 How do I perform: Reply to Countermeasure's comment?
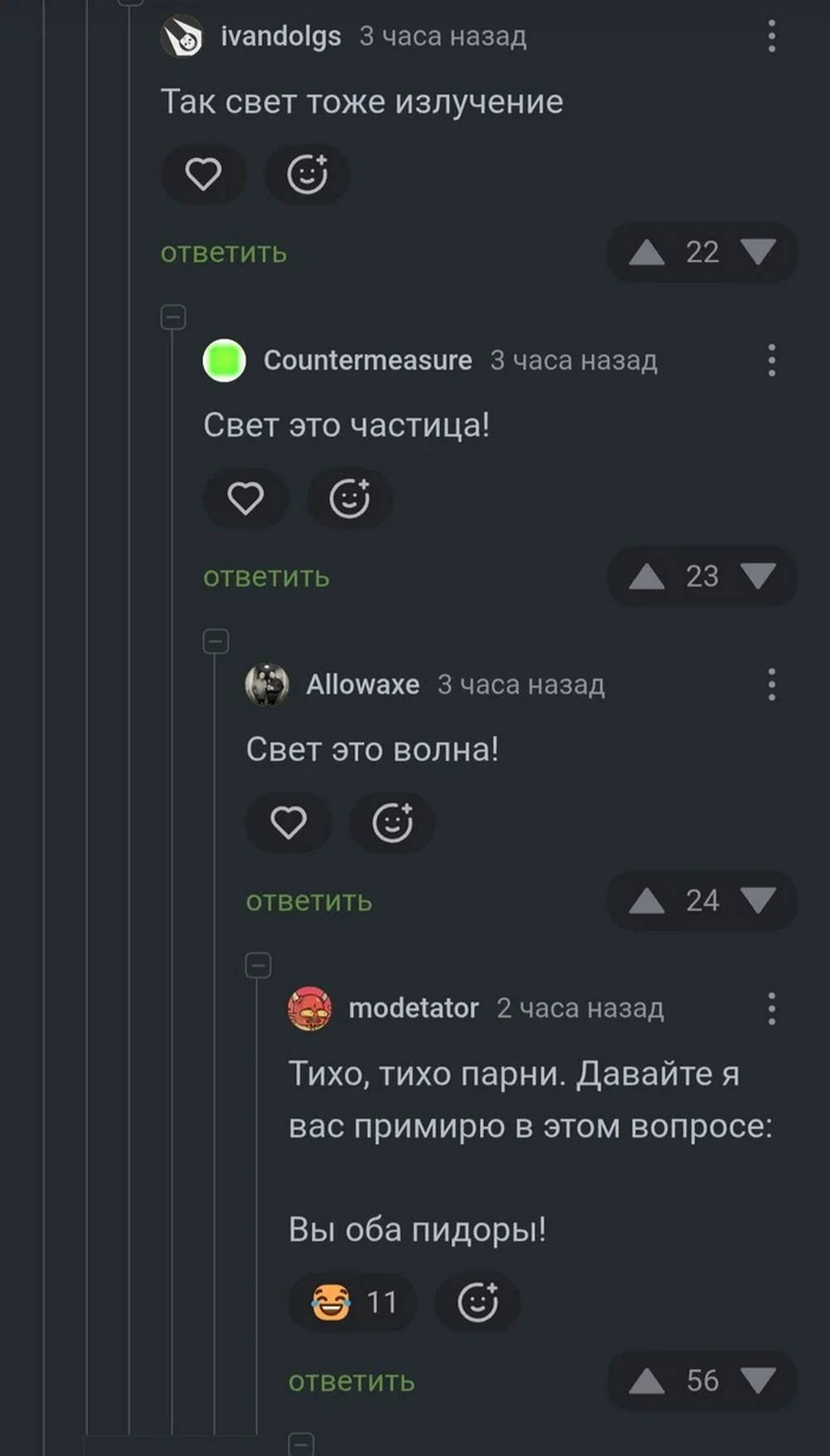[x=266, y=576]
